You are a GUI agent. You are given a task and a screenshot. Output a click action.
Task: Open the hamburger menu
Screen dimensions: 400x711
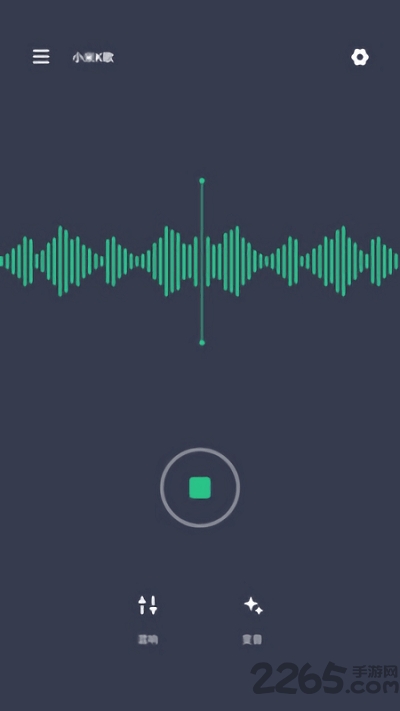[x=41, y=57]
